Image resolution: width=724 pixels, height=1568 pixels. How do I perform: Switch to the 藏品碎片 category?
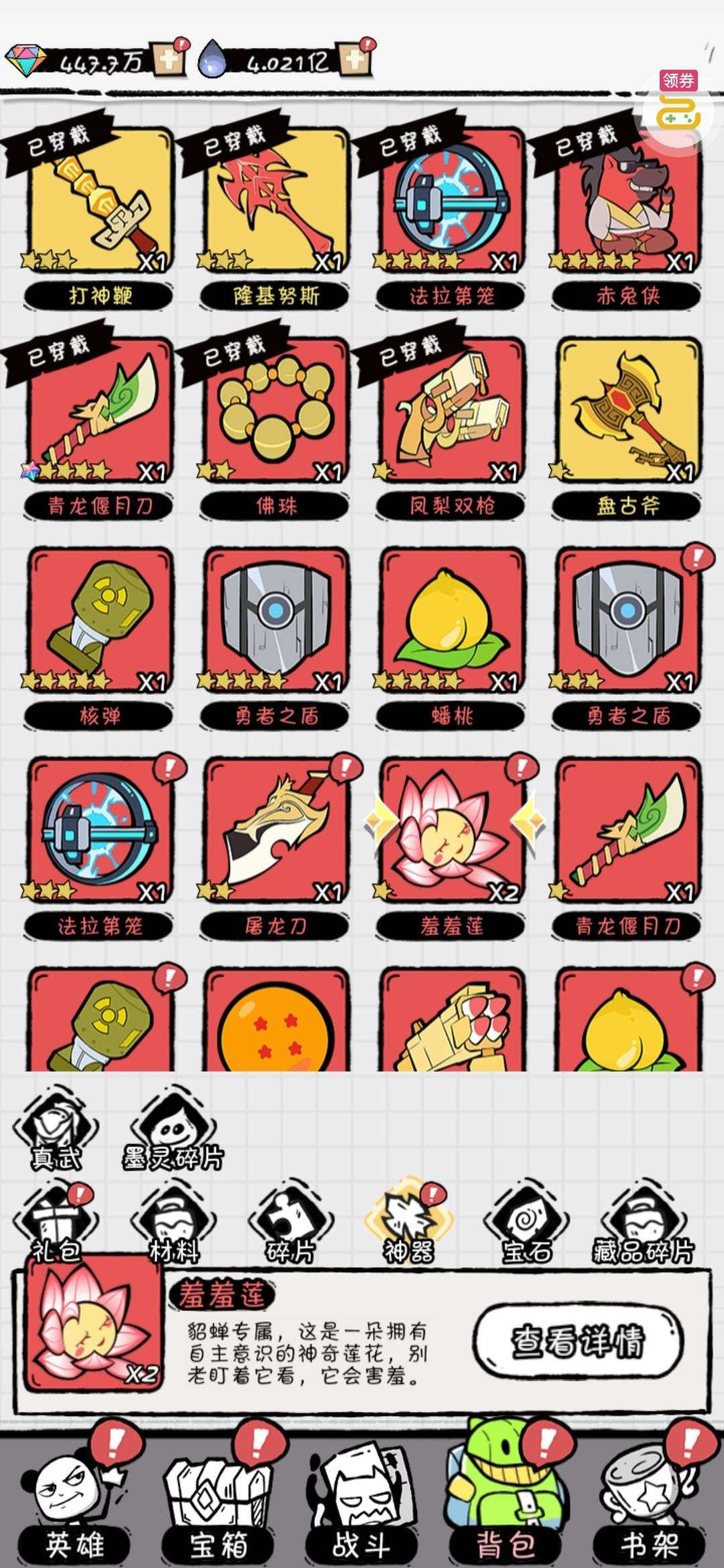coord(642,1225)
